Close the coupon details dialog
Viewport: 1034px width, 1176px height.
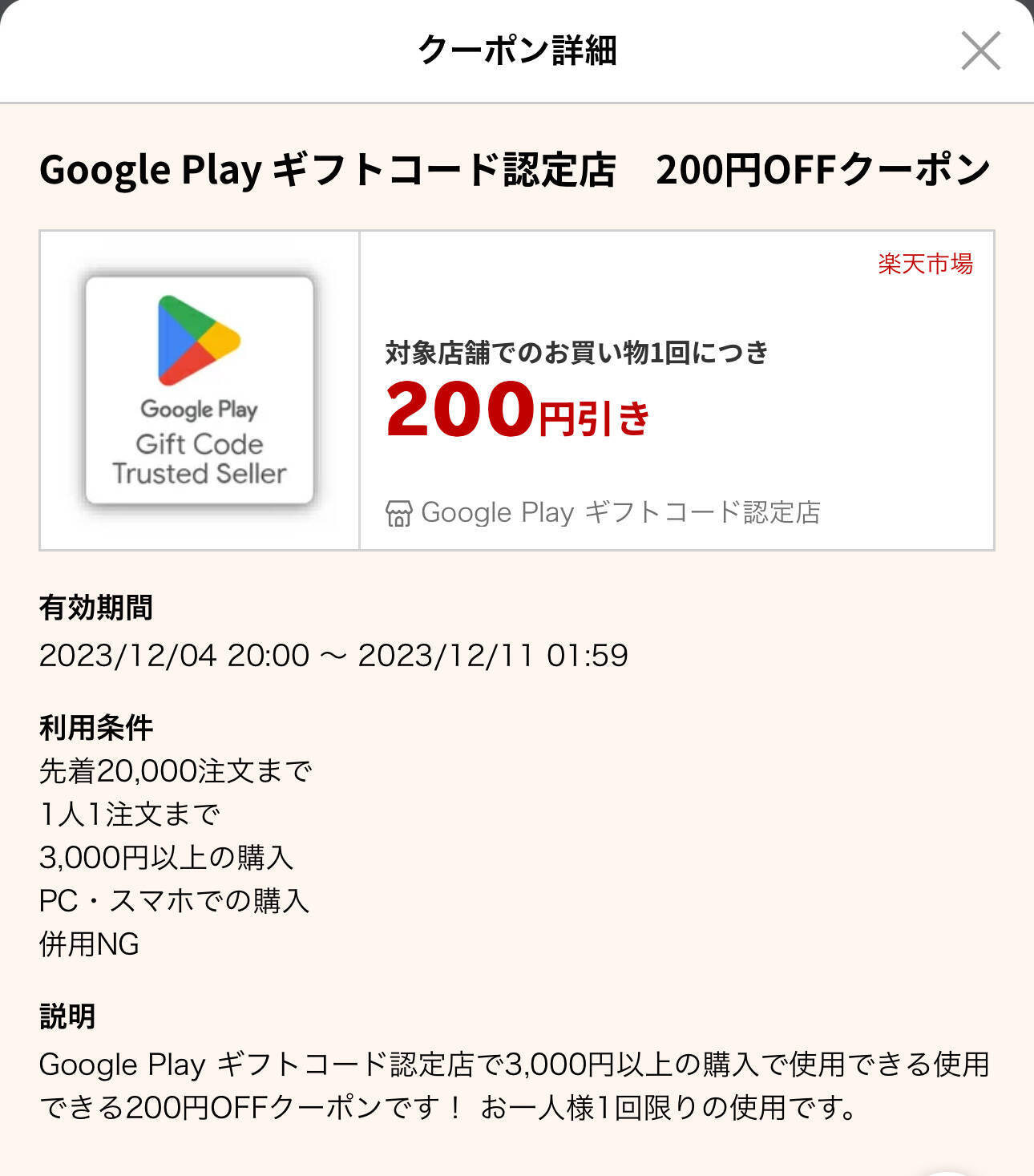980,51
